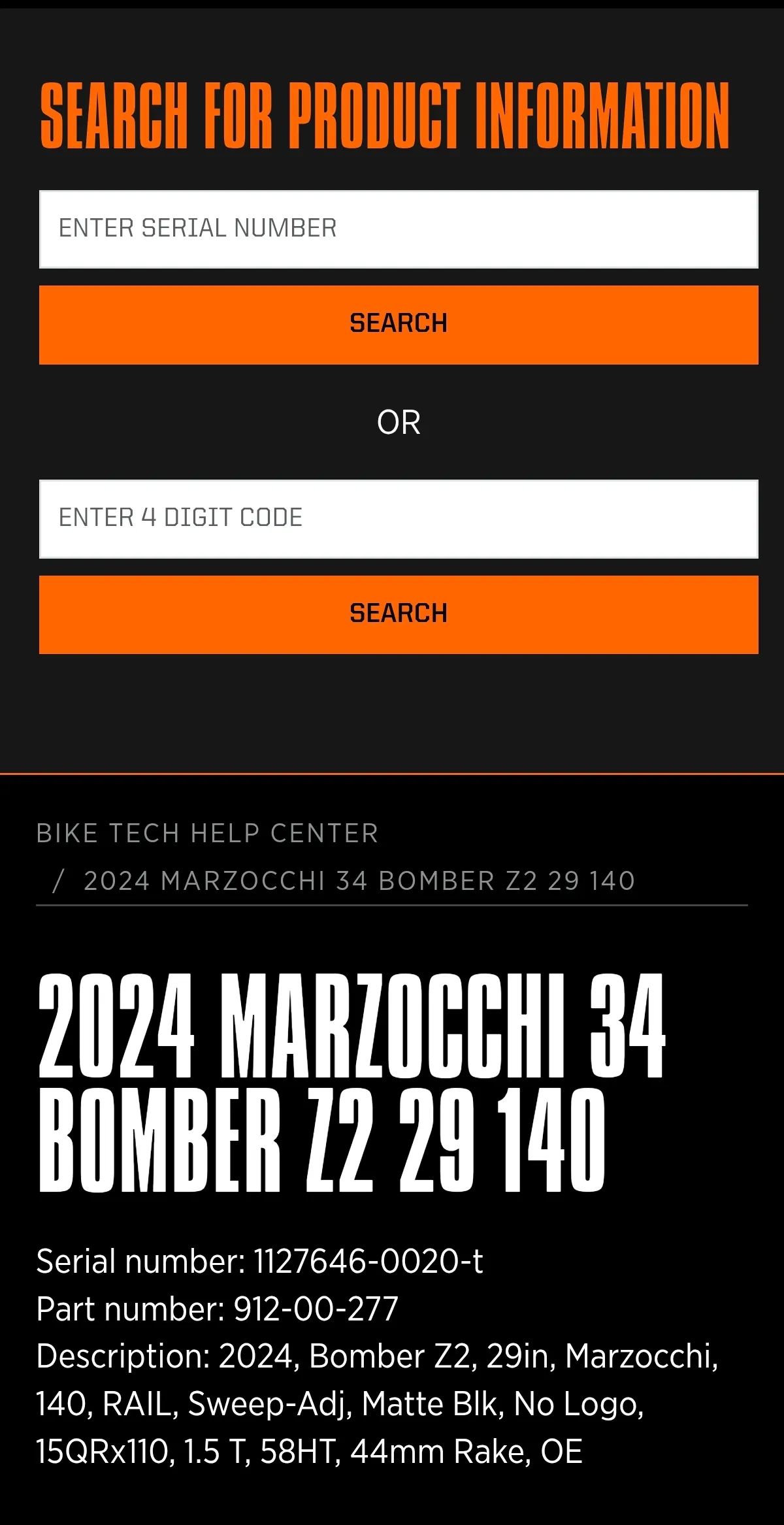Hit Search button under 4 digit code

coord(399,614)
